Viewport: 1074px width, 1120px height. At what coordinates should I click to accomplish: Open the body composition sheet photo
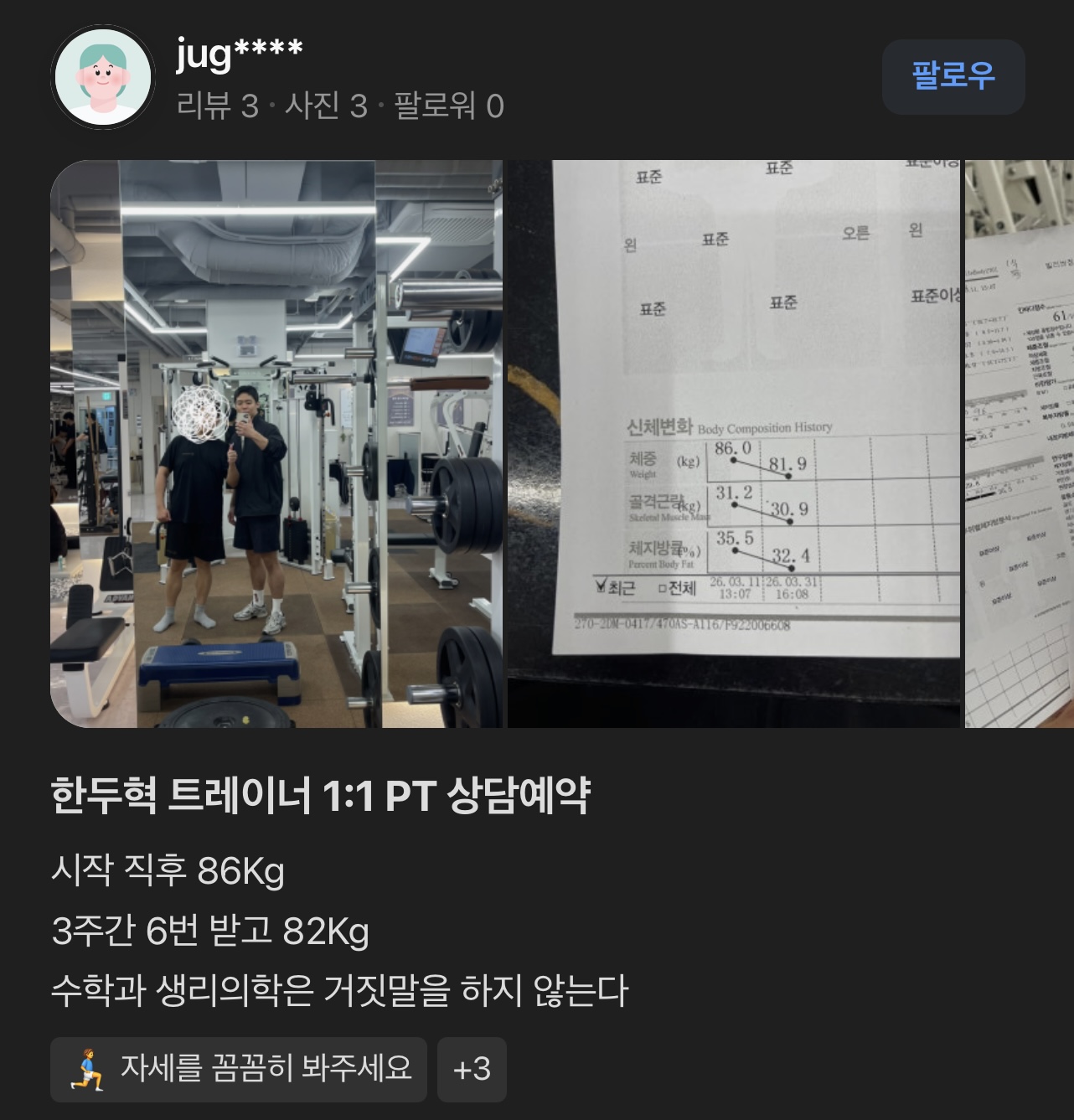[x=734, y=444]
